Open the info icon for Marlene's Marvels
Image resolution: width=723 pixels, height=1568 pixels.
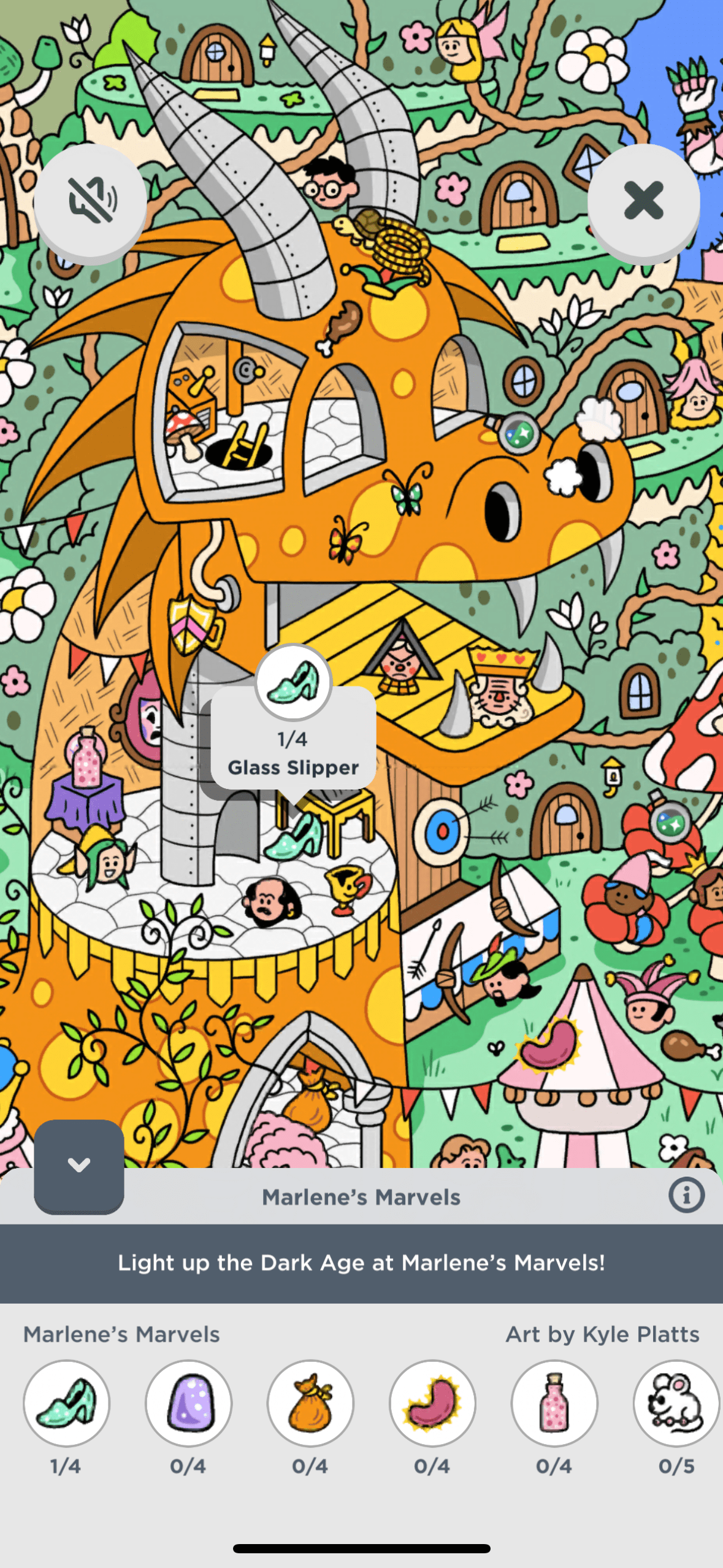click(x=686, y=1195)
